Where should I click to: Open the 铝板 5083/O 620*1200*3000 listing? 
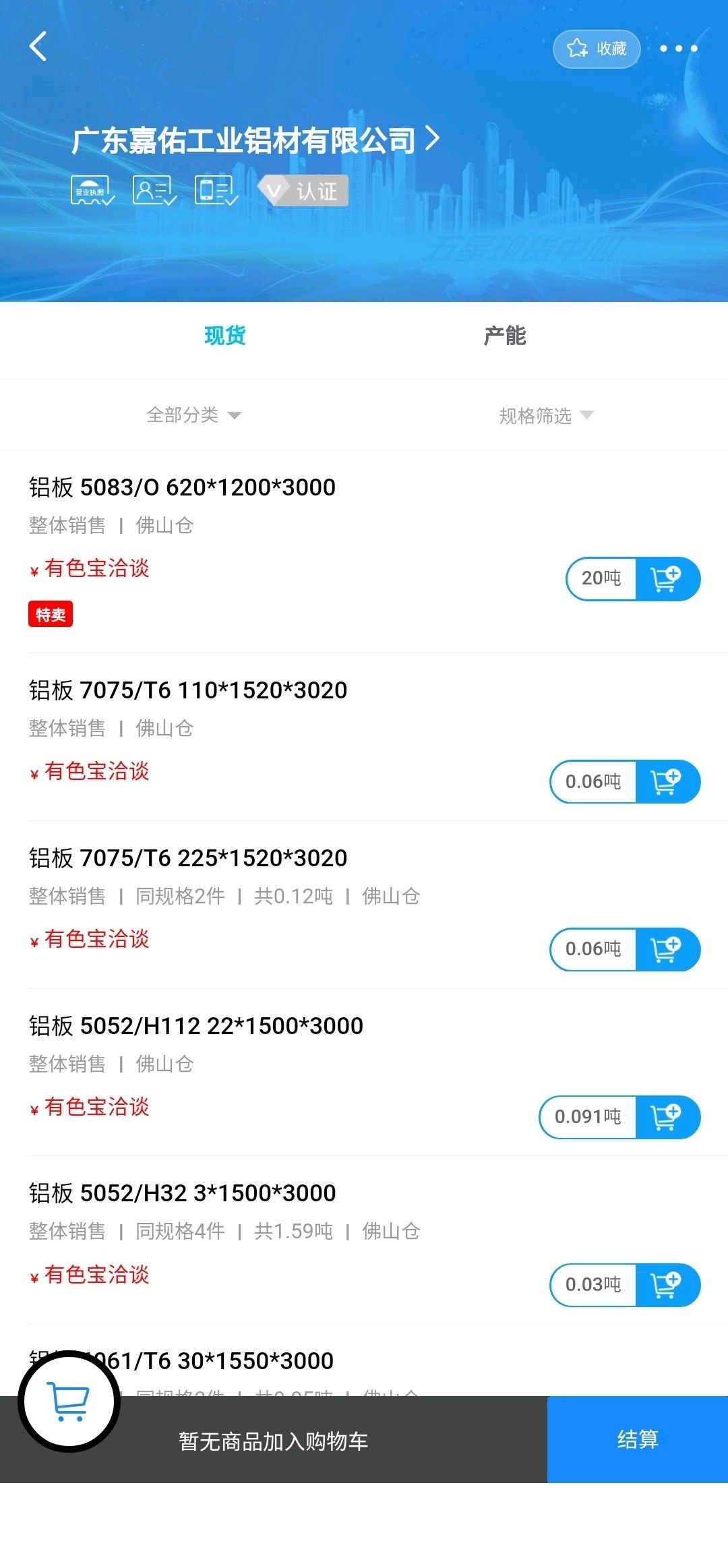[x=182, y=487]
